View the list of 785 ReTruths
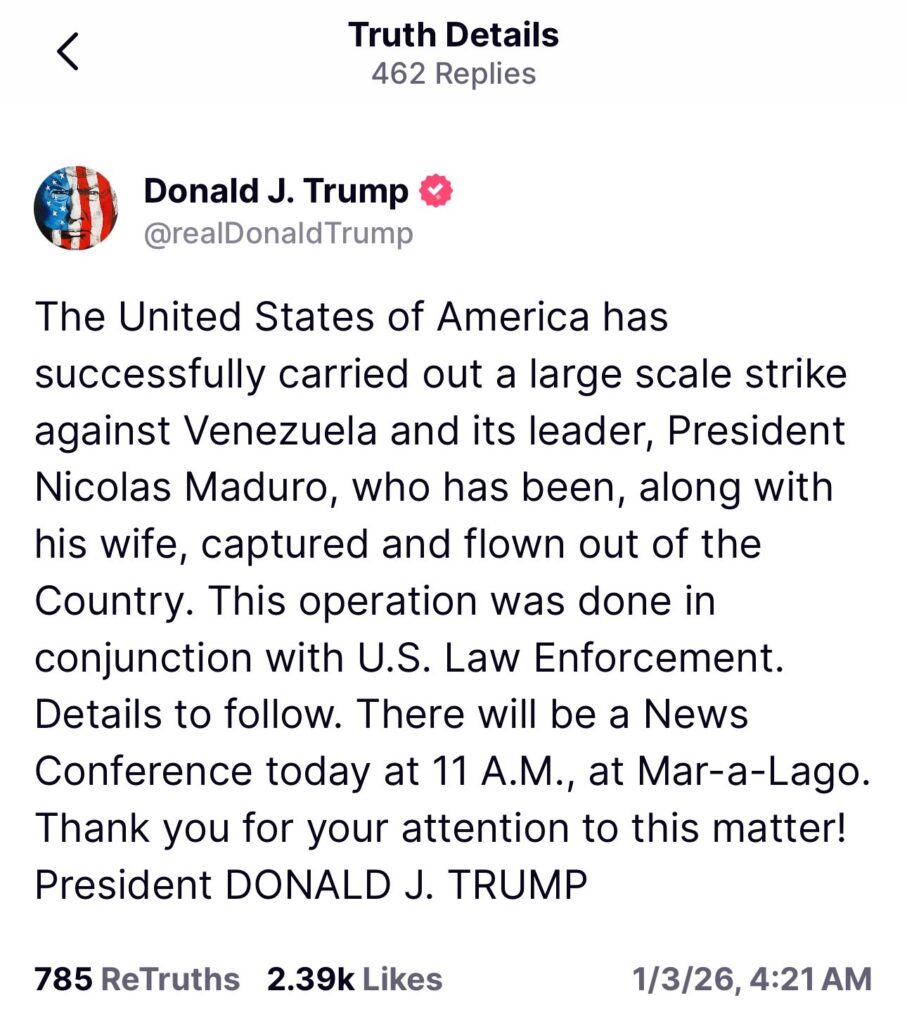This screenshot has width=907, height=1024. [137, 979]
